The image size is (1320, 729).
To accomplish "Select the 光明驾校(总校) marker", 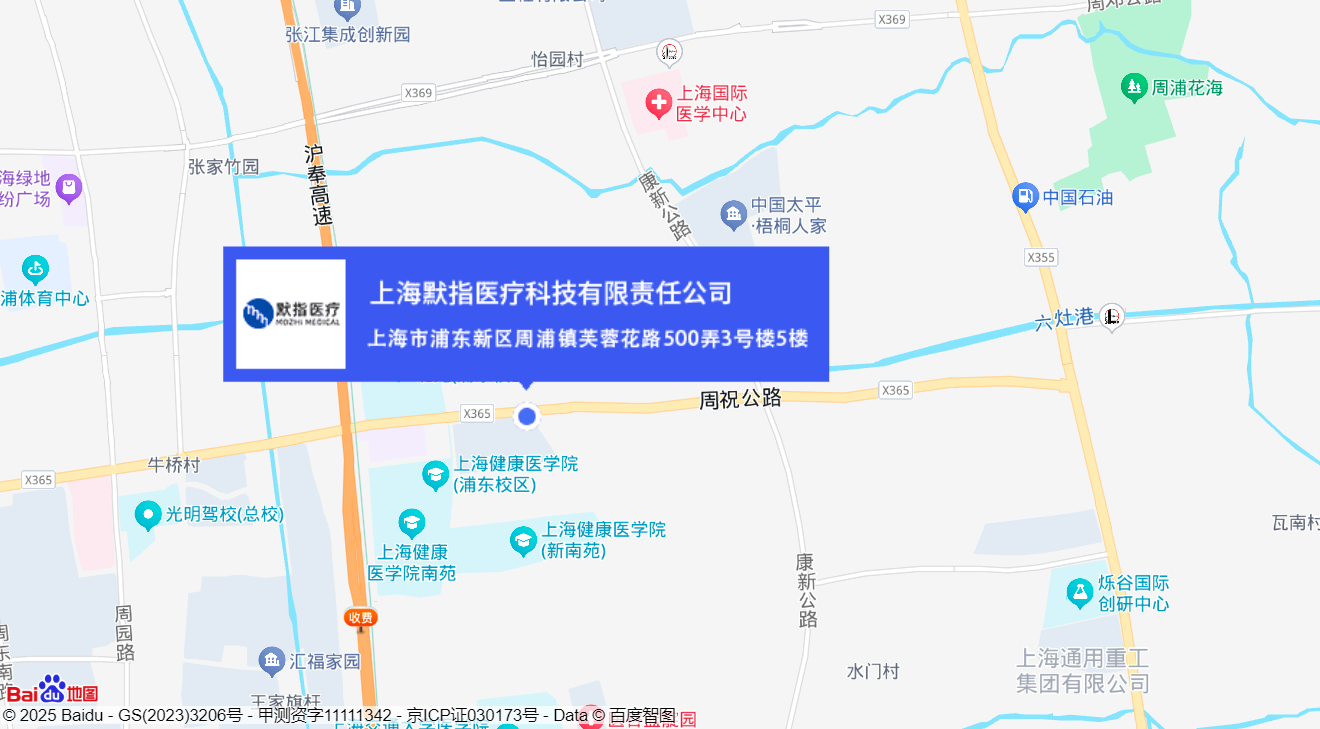I will point(148,515).
